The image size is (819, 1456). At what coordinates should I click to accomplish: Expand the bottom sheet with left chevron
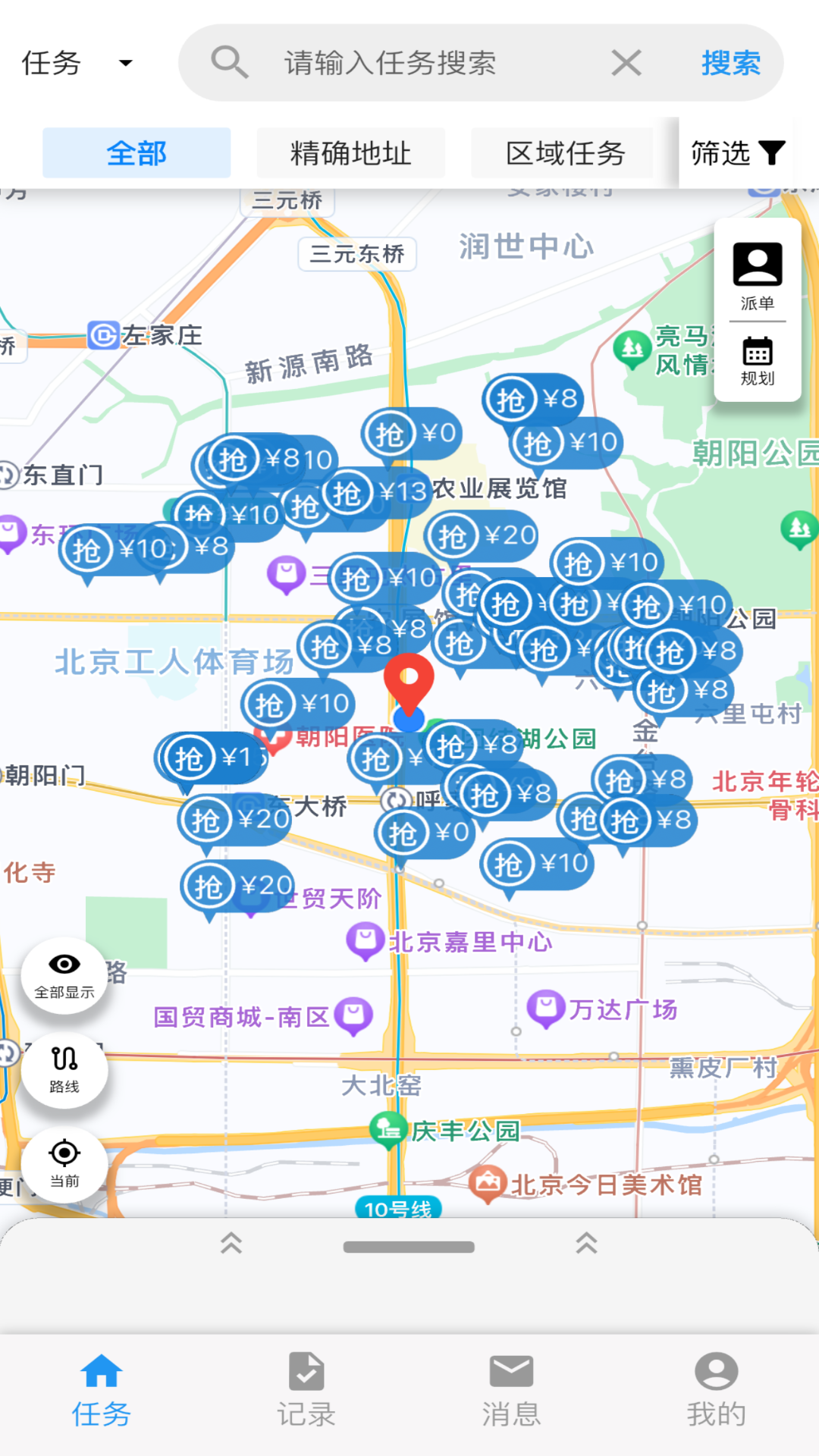[232, 1244]
